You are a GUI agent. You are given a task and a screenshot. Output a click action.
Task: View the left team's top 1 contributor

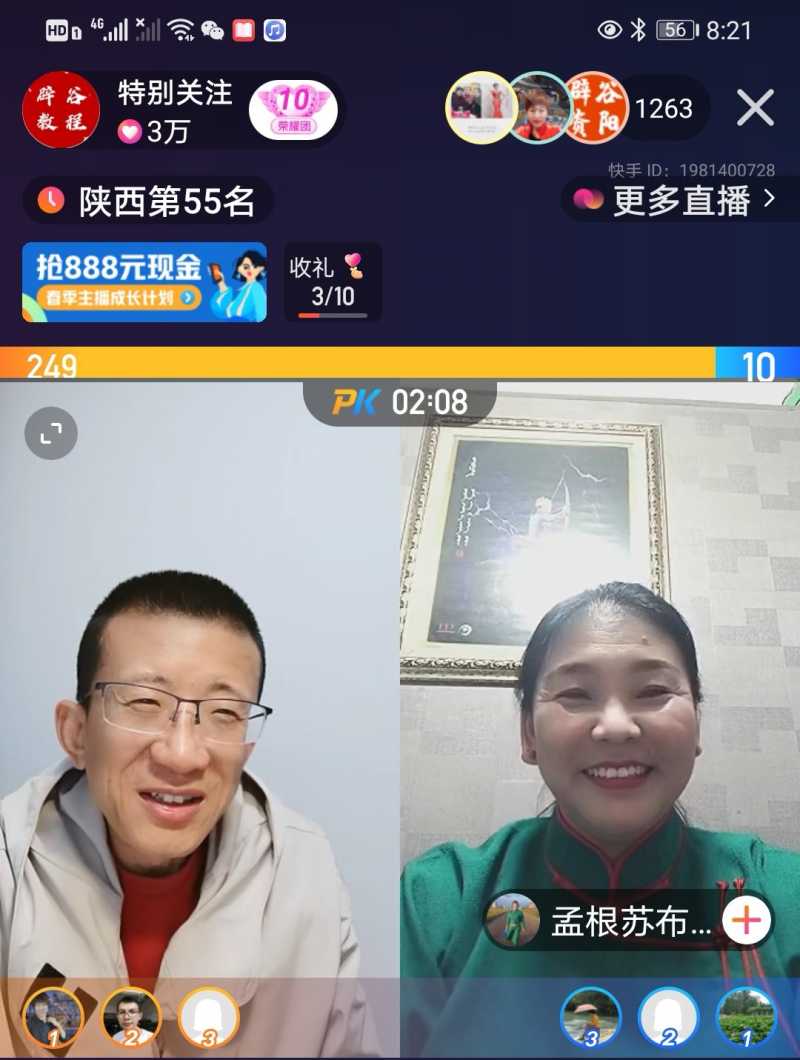[53, 1018]
